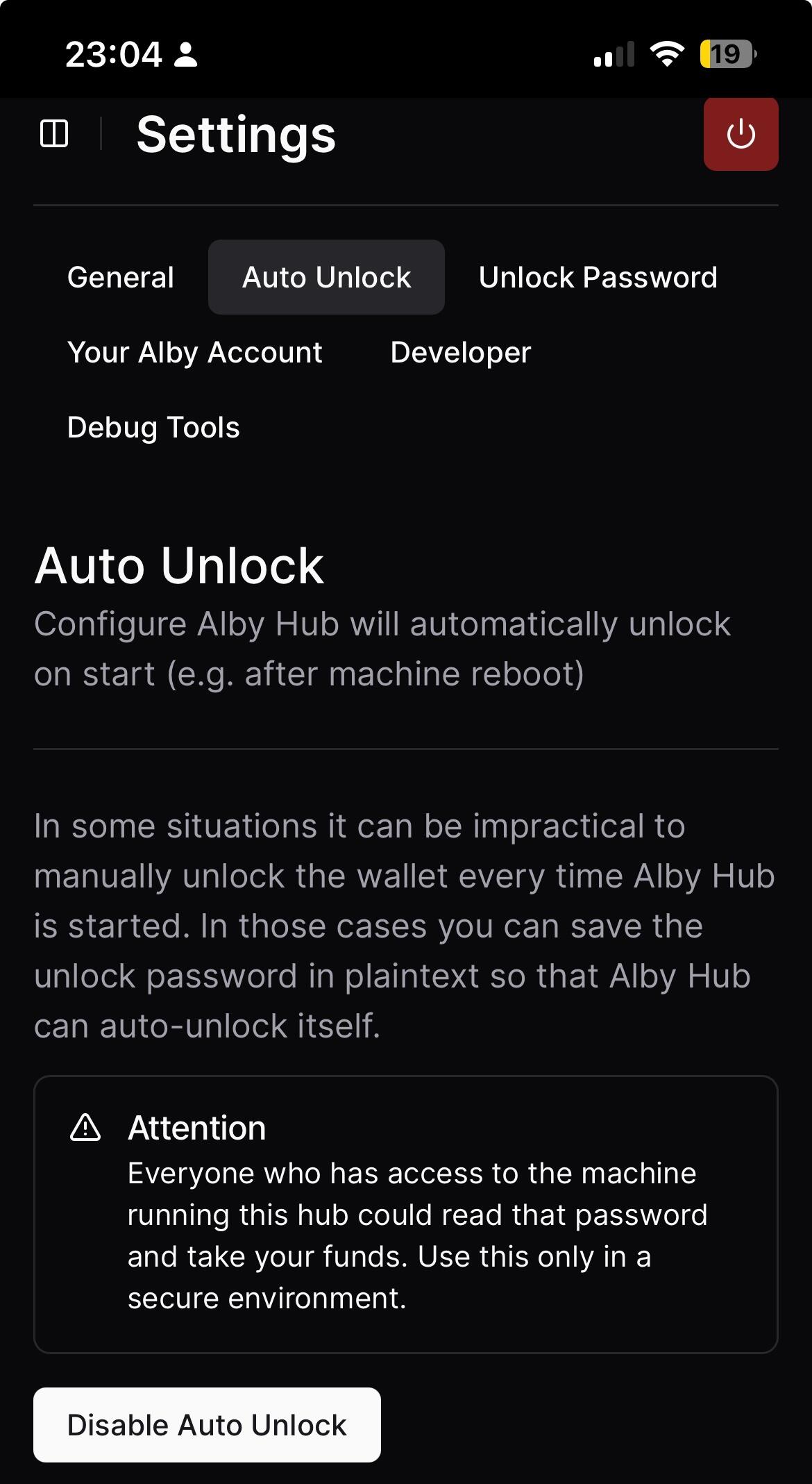This screenshot has width=812, height=1484.
Task: Tap the red power button
Action: point(741,134)
